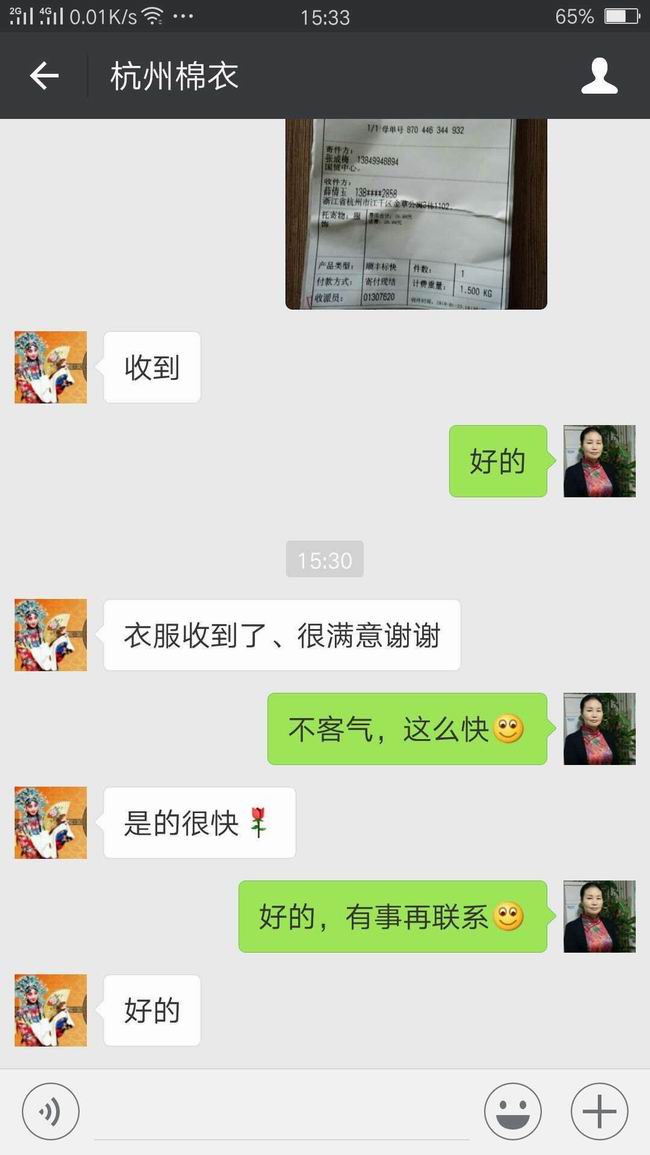Tap the message text field
Viewport: 650px width, 1155px height.
pos(280,1112)
